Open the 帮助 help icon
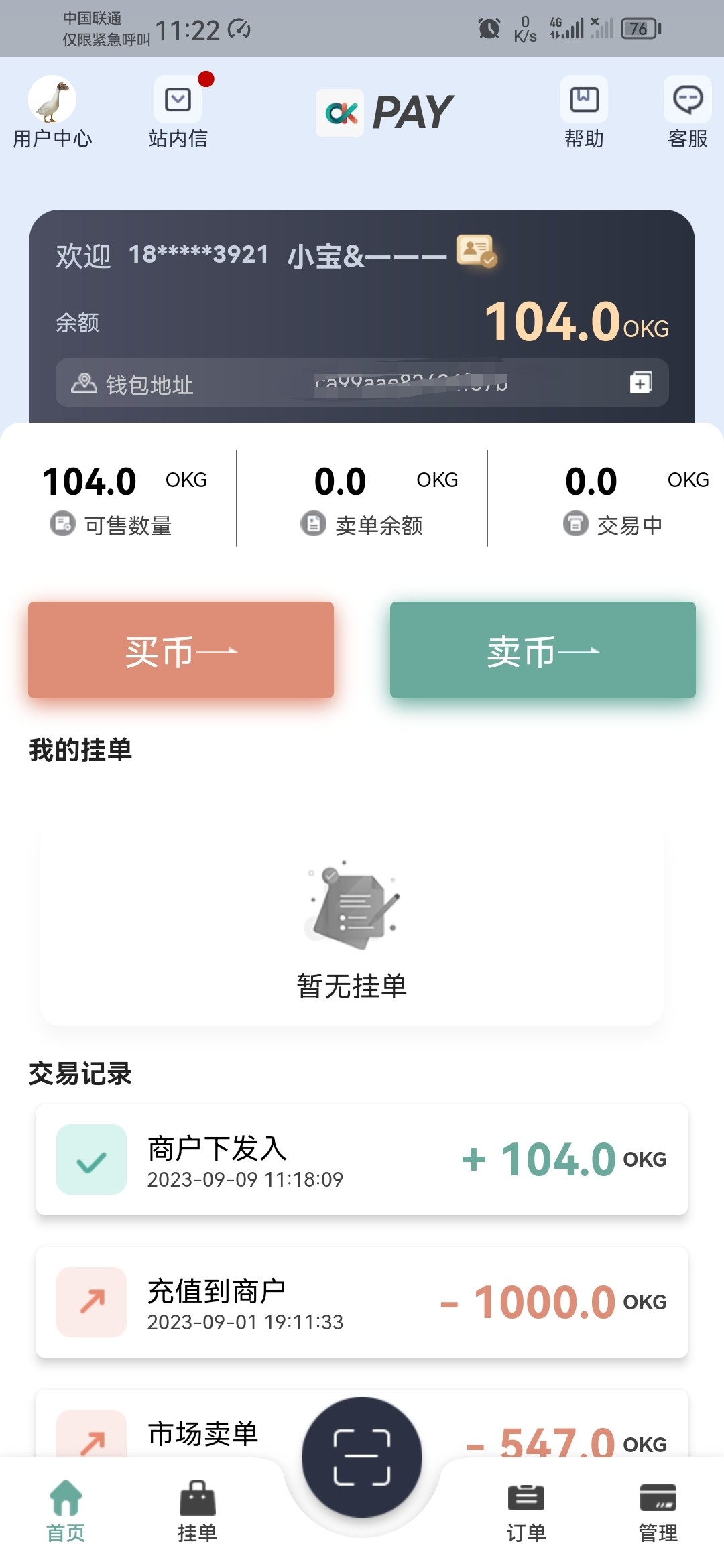Screen dimensions: 724x1568 click(583, 101)
